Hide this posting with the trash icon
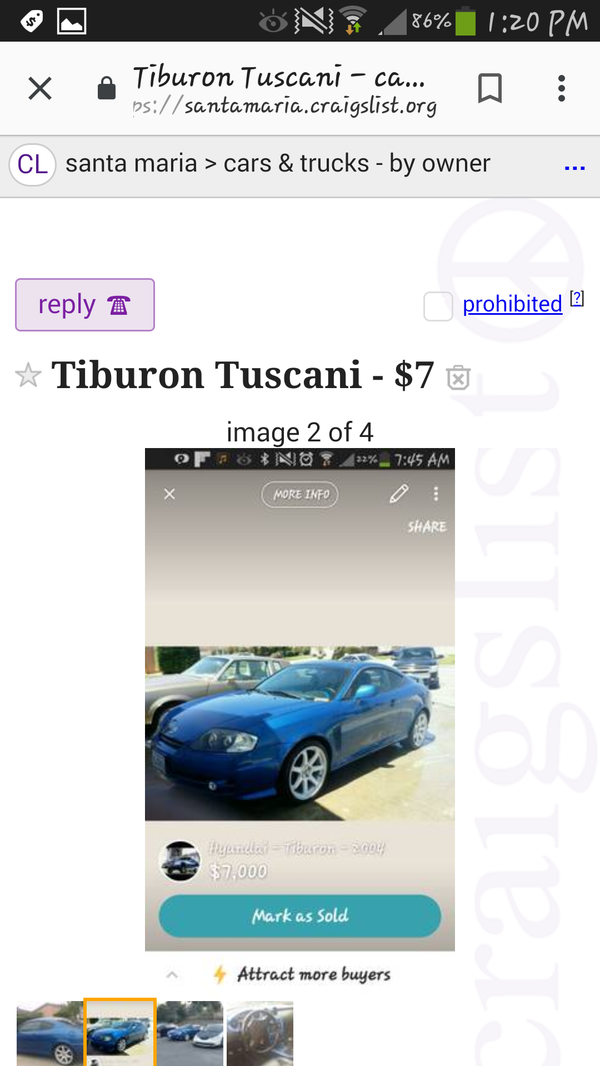Screen dimensions: 600x1066 pyautogui.click(x=459, y=377)
